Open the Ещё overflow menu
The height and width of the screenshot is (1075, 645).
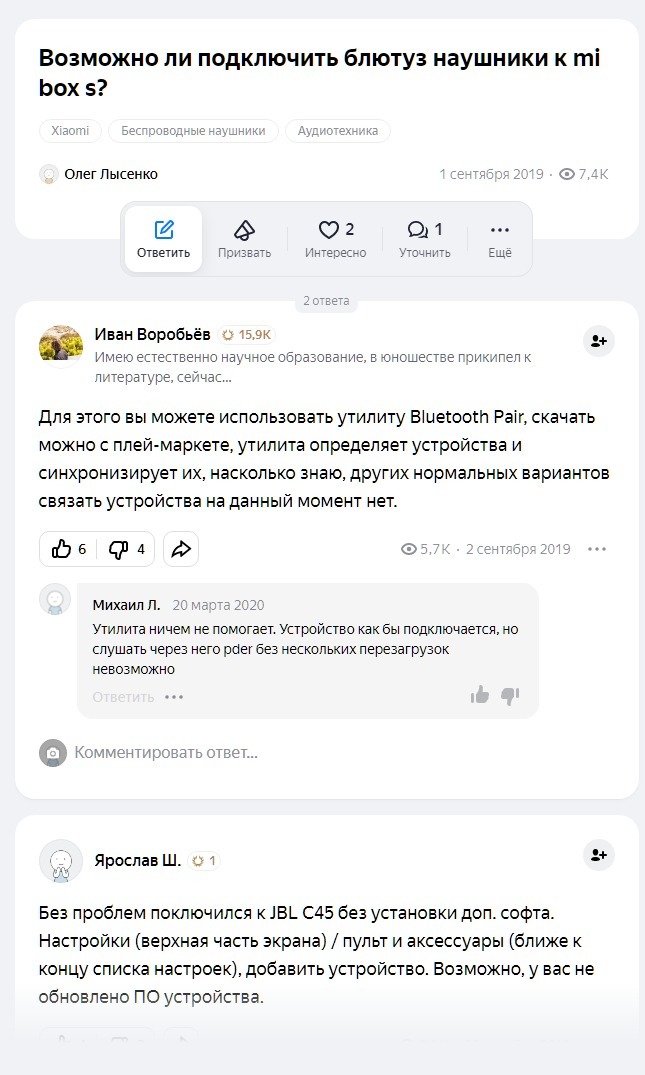500,239
